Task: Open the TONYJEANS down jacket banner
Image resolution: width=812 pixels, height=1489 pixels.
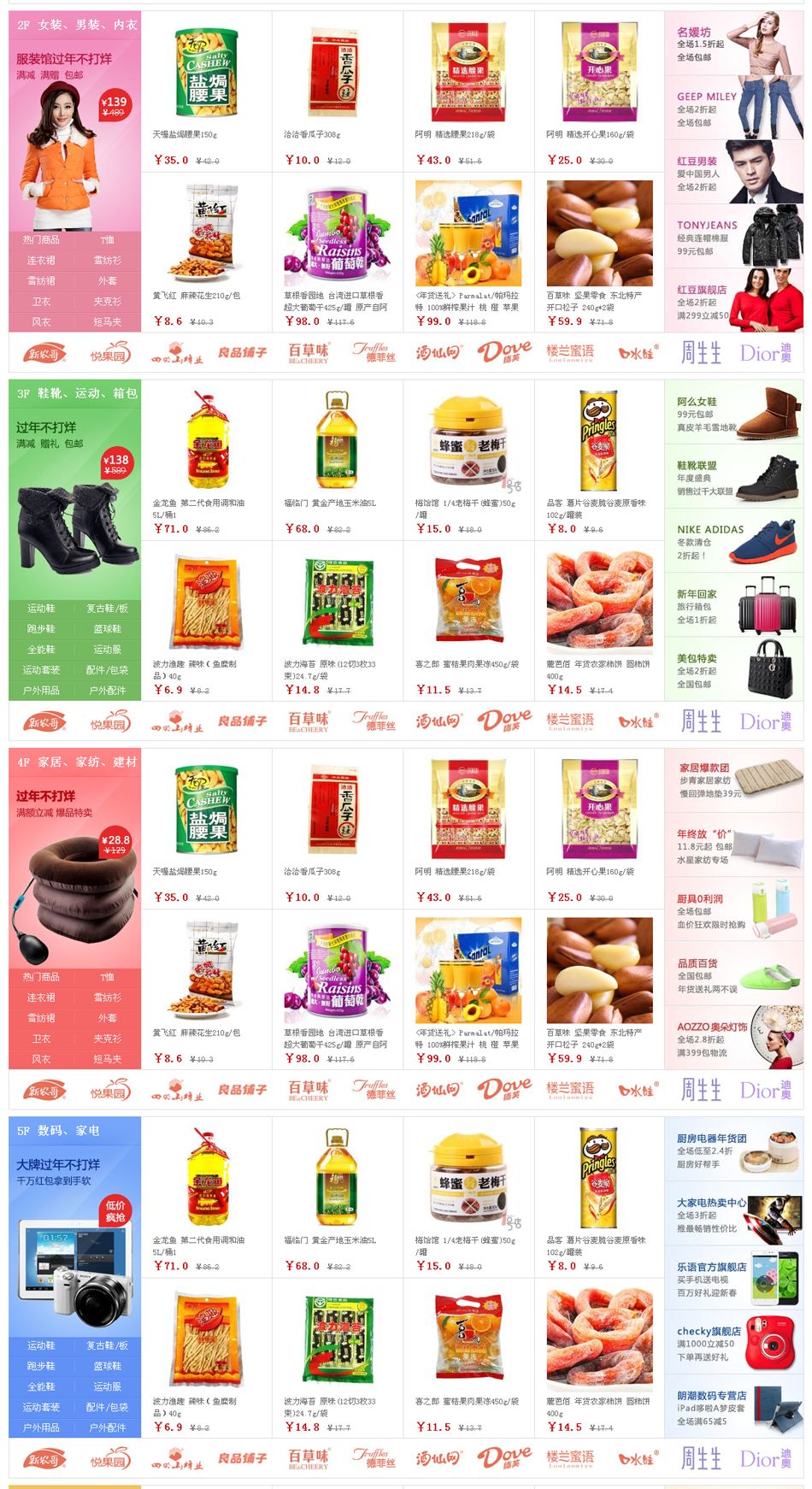Action: point(733,237)
